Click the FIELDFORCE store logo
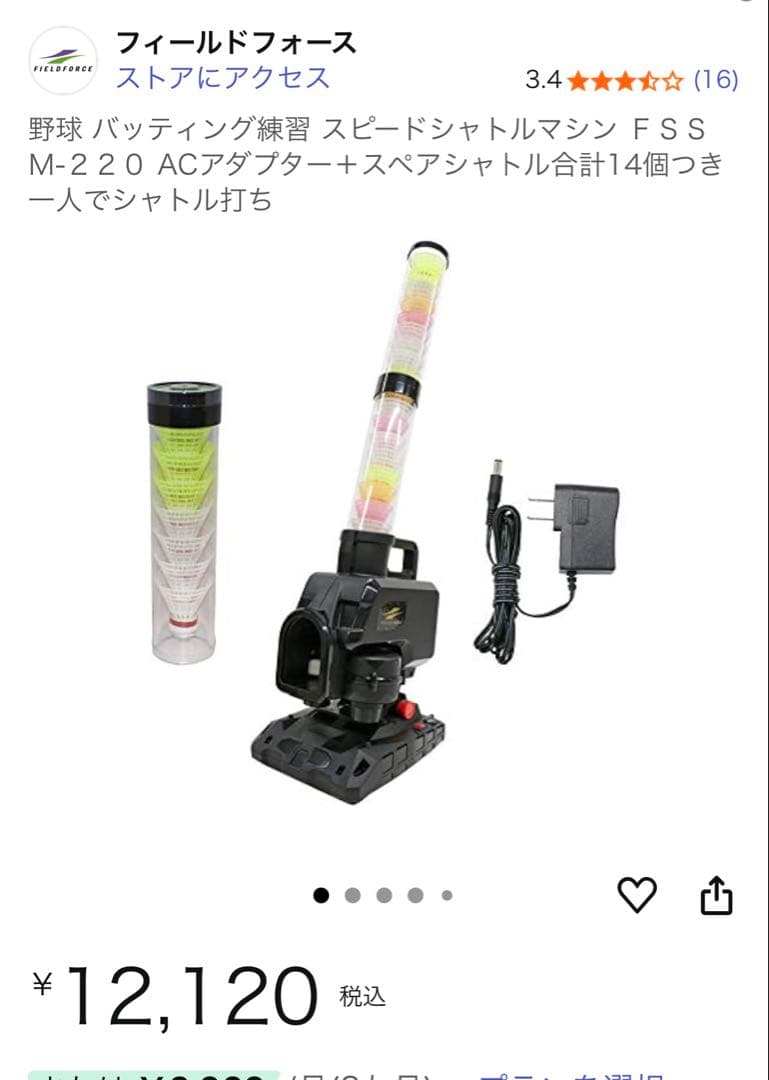This screenshot has height=1080, width=769. [62, 57]
